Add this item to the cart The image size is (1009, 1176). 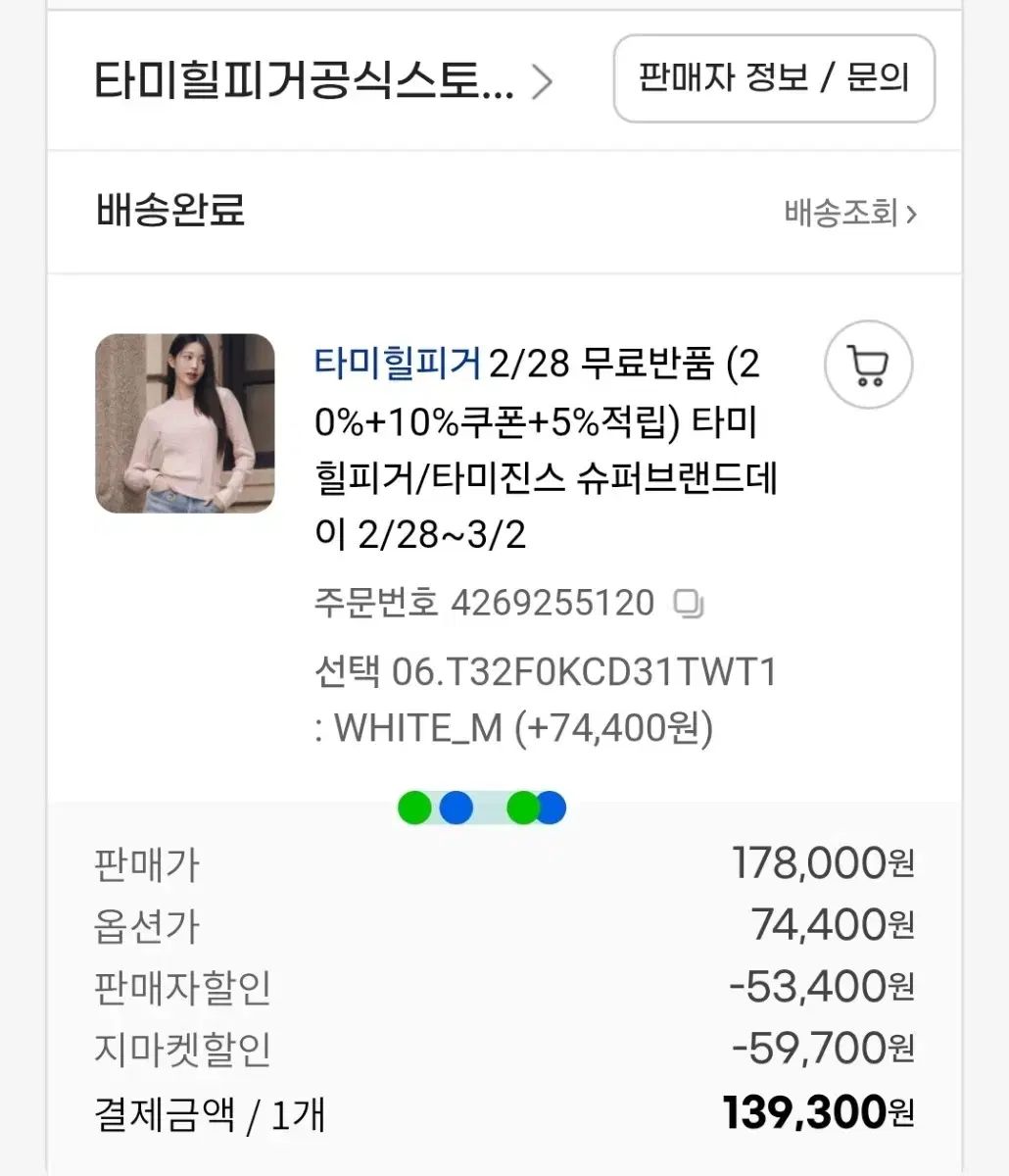point(868,365)
